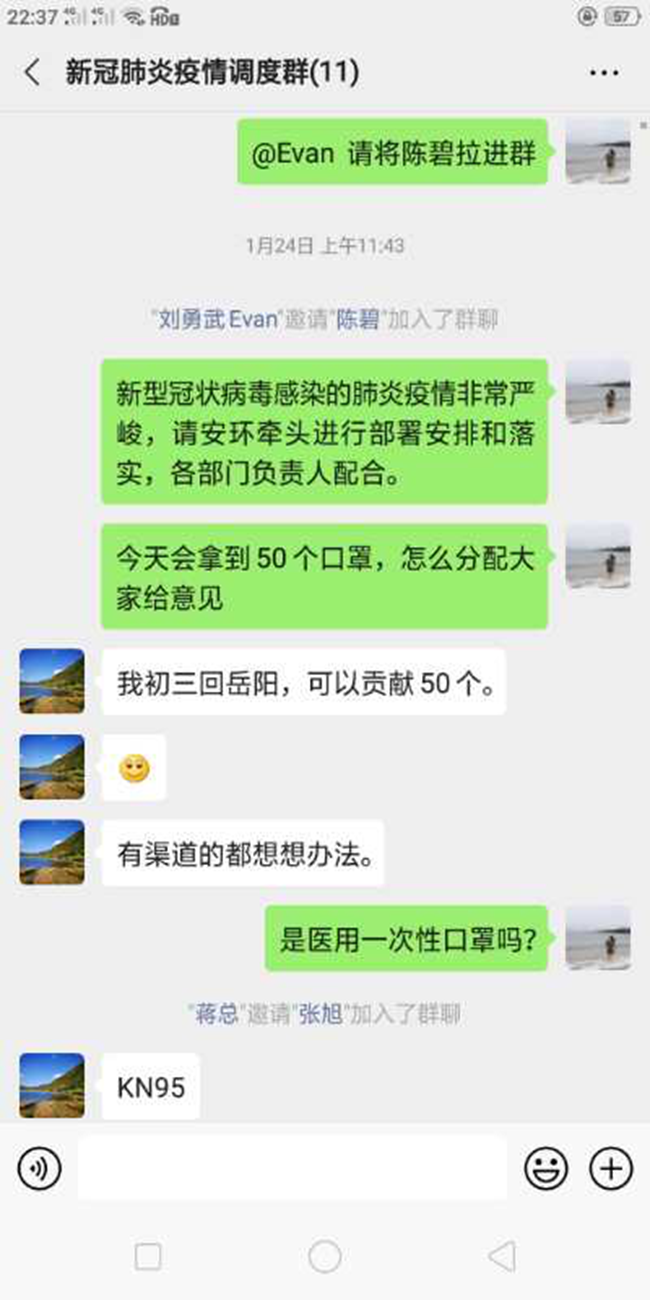Open the plus attachments menu
The height and width of the screenshot is (1300, 650).
610,1167
